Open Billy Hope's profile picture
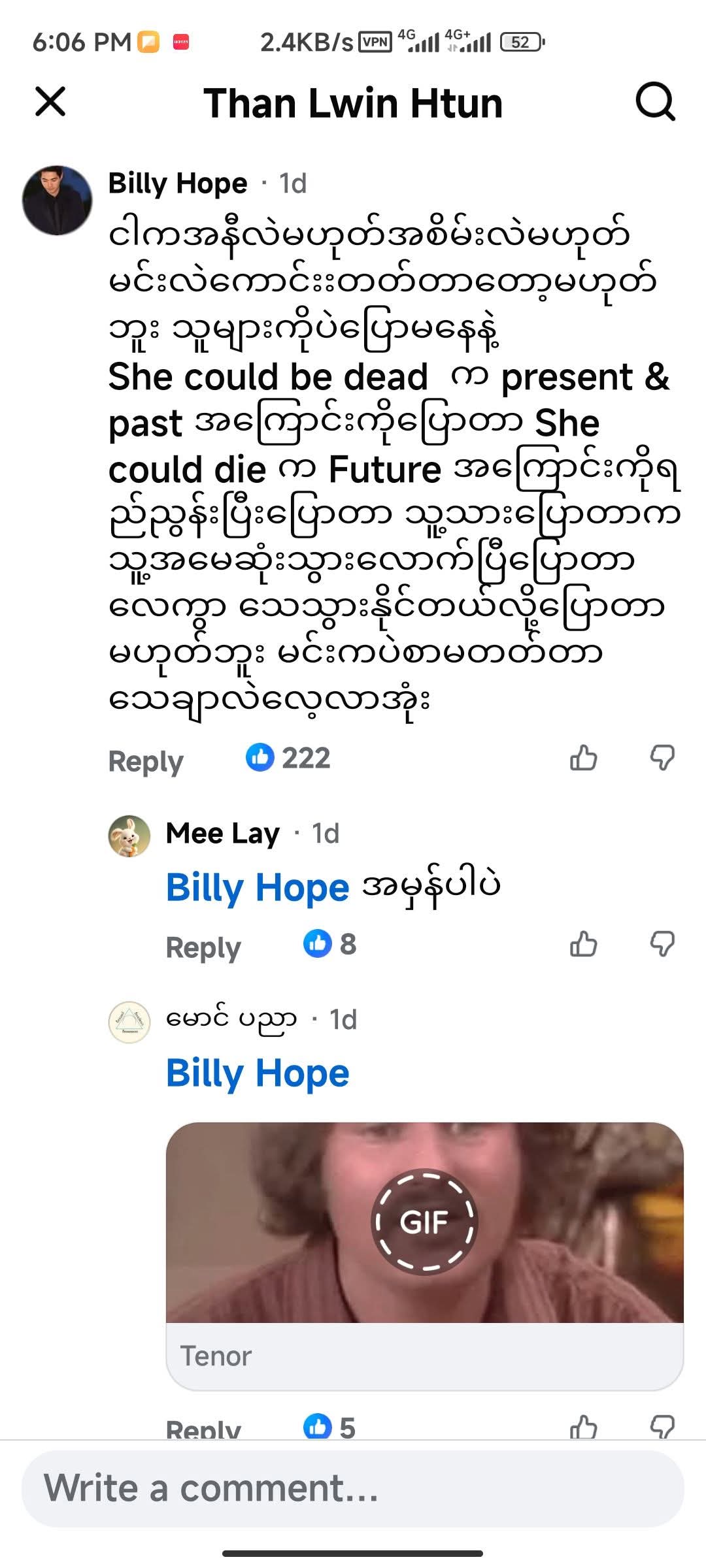Viewport: 706px width, 1568px height. (x=58, y=200)
